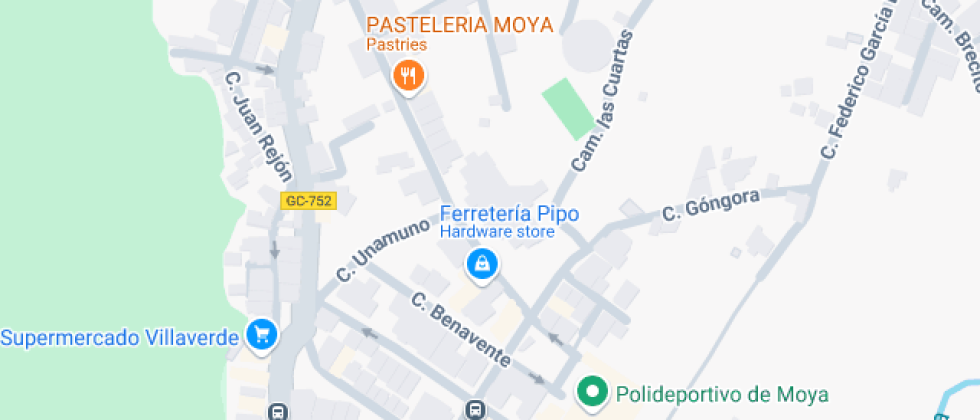This screenshot has height=420, width=980.
Task: Open the Pasteleria Moya pastries marker
Action: pos(407,76)
